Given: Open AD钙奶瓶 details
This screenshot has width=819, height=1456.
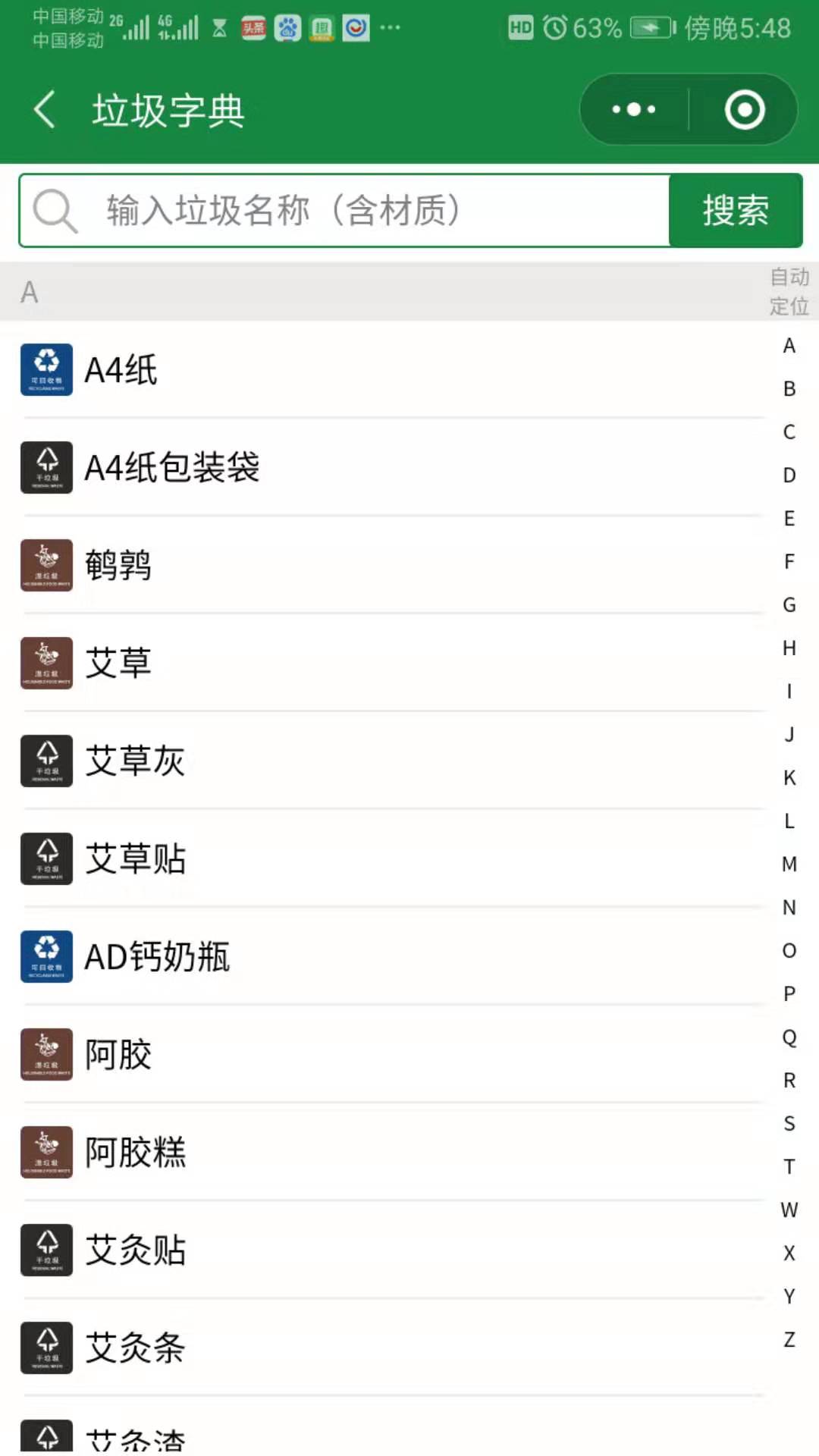Looking at the screenshot, I should tap(394, 957).
